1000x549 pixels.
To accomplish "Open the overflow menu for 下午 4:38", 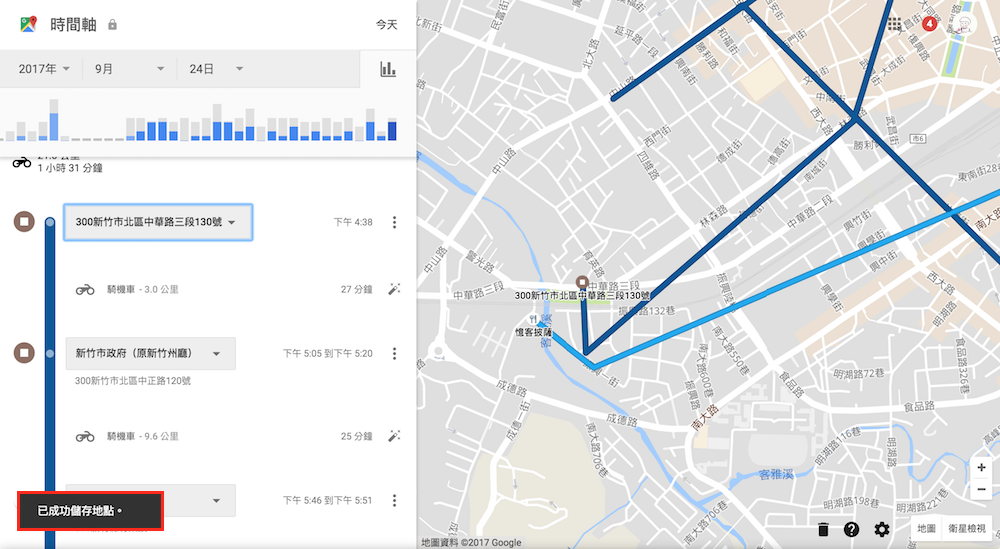I will click(394, 222).
